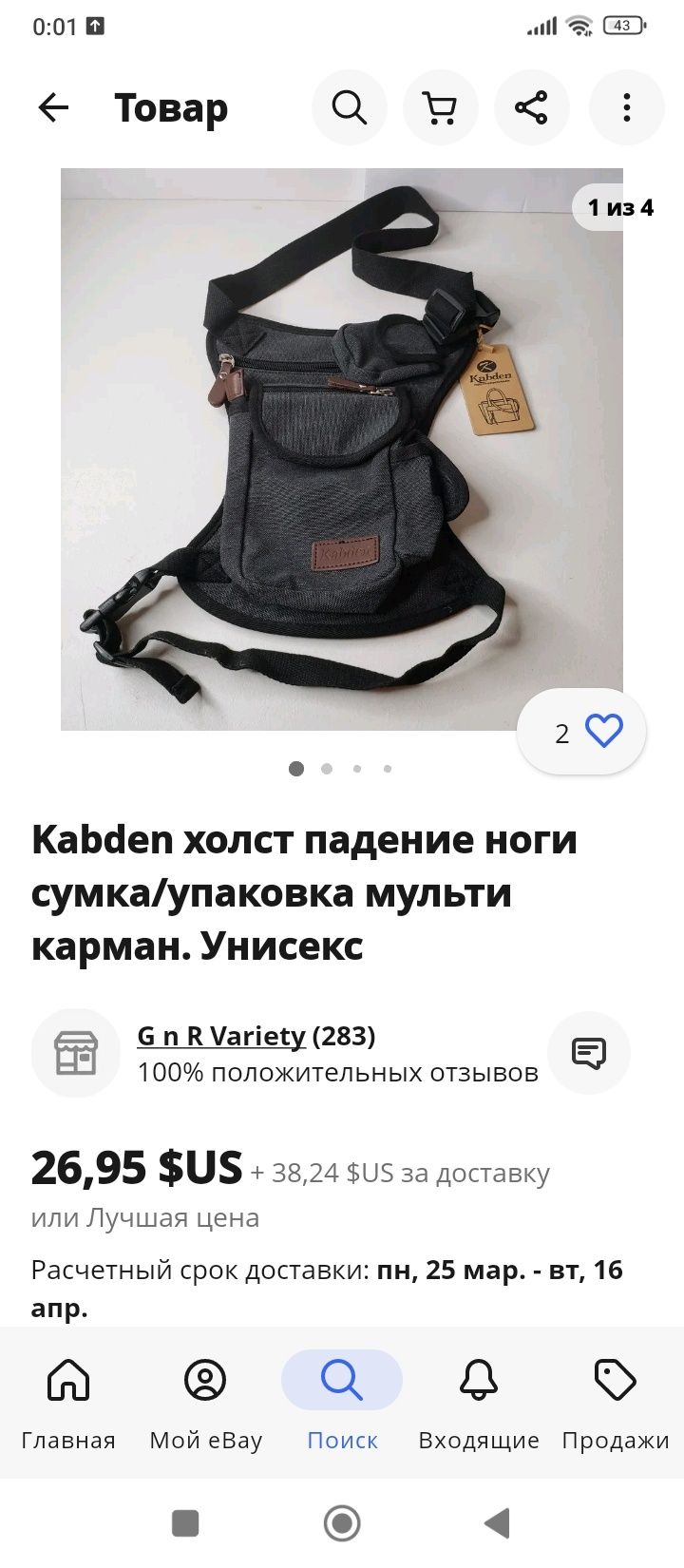Open the Продажи tab
This screenshot has width=684, height=1568.
616,1404
